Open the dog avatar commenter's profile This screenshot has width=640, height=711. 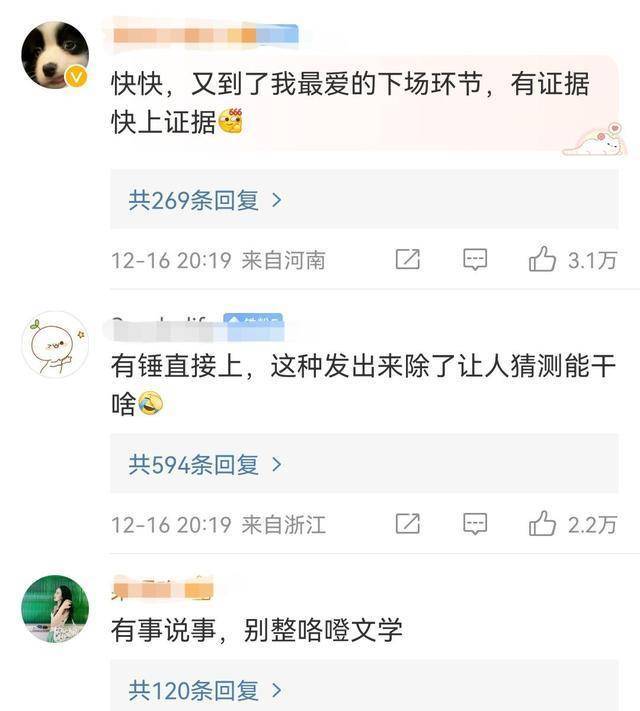[x=55, y=55]
